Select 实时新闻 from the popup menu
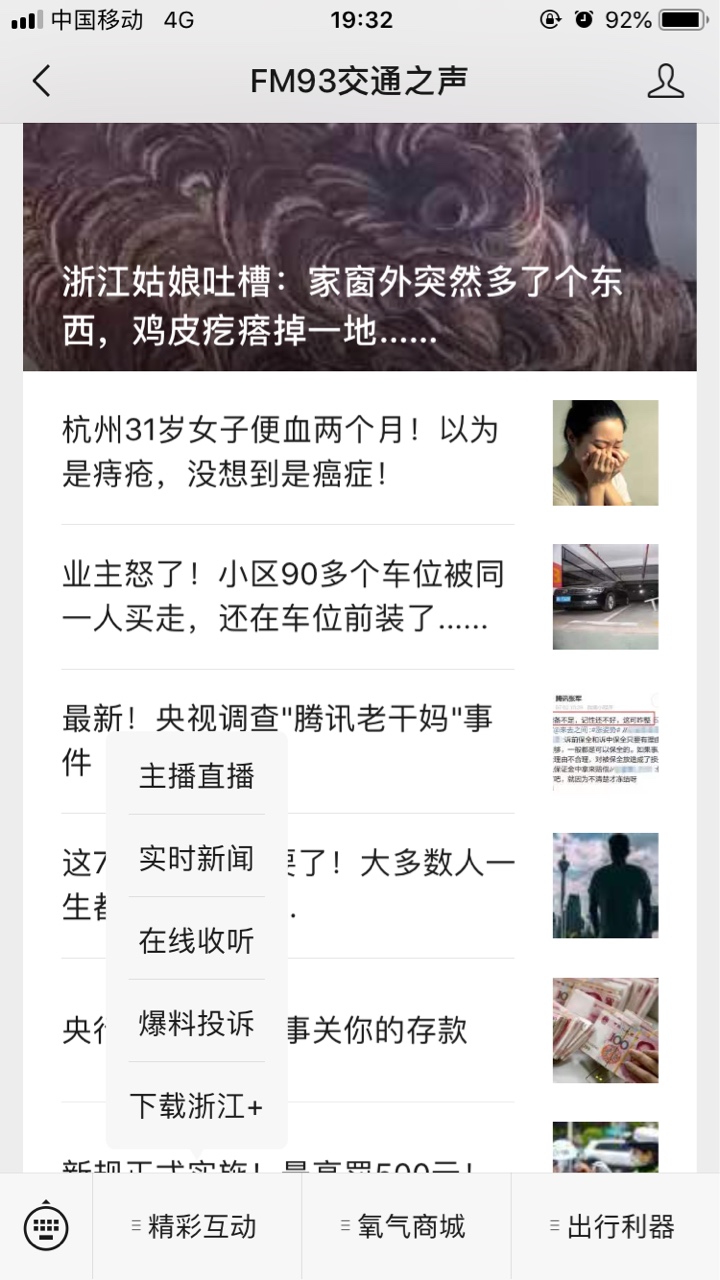The height and width of the screenshot is (1280, 720). click(196, 858)
